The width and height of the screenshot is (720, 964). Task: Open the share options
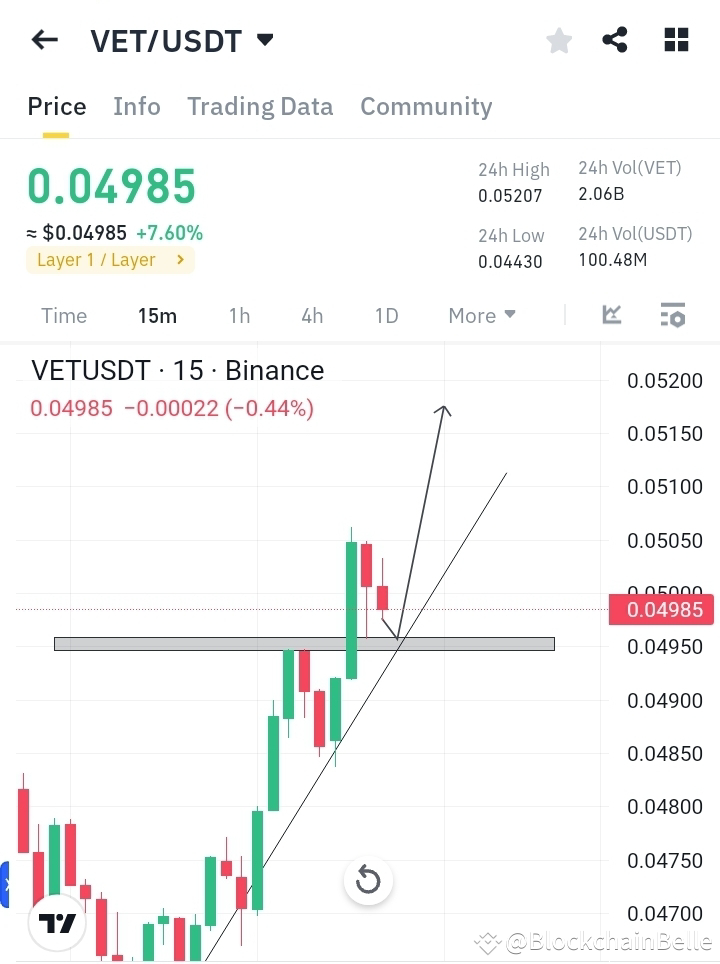(615, 39)
